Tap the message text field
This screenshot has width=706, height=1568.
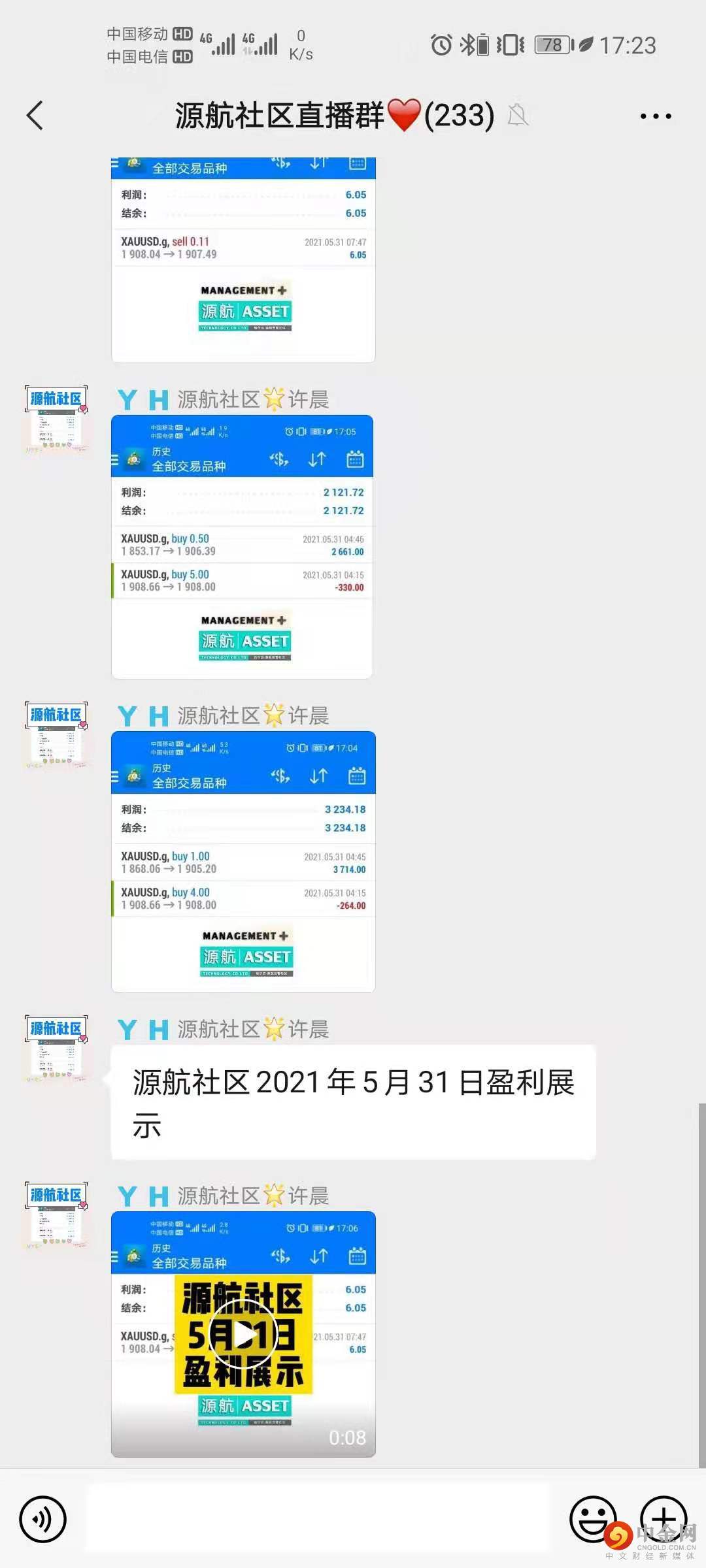click(x=318, y=1518)
